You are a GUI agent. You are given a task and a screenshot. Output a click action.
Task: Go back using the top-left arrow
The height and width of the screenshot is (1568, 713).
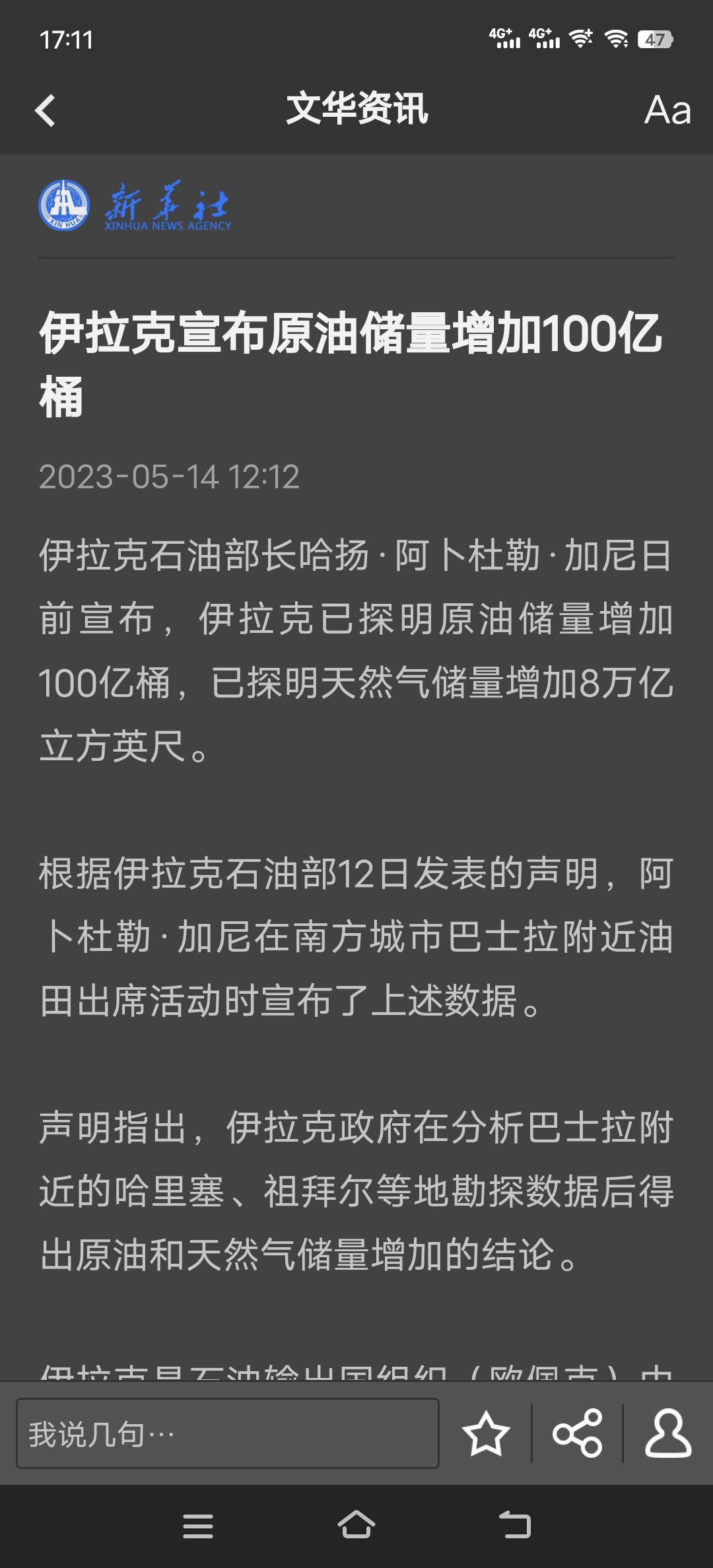click(45, 110)
